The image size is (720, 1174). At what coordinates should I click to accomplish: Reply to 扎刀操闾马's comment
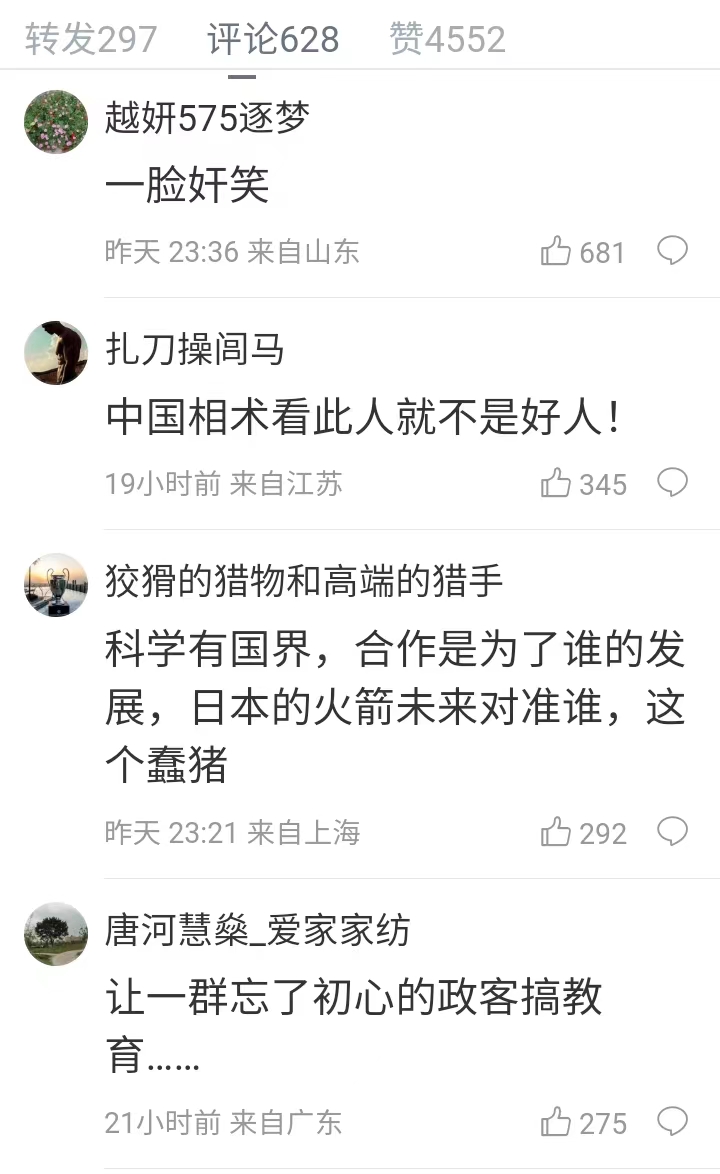[672, 483]
